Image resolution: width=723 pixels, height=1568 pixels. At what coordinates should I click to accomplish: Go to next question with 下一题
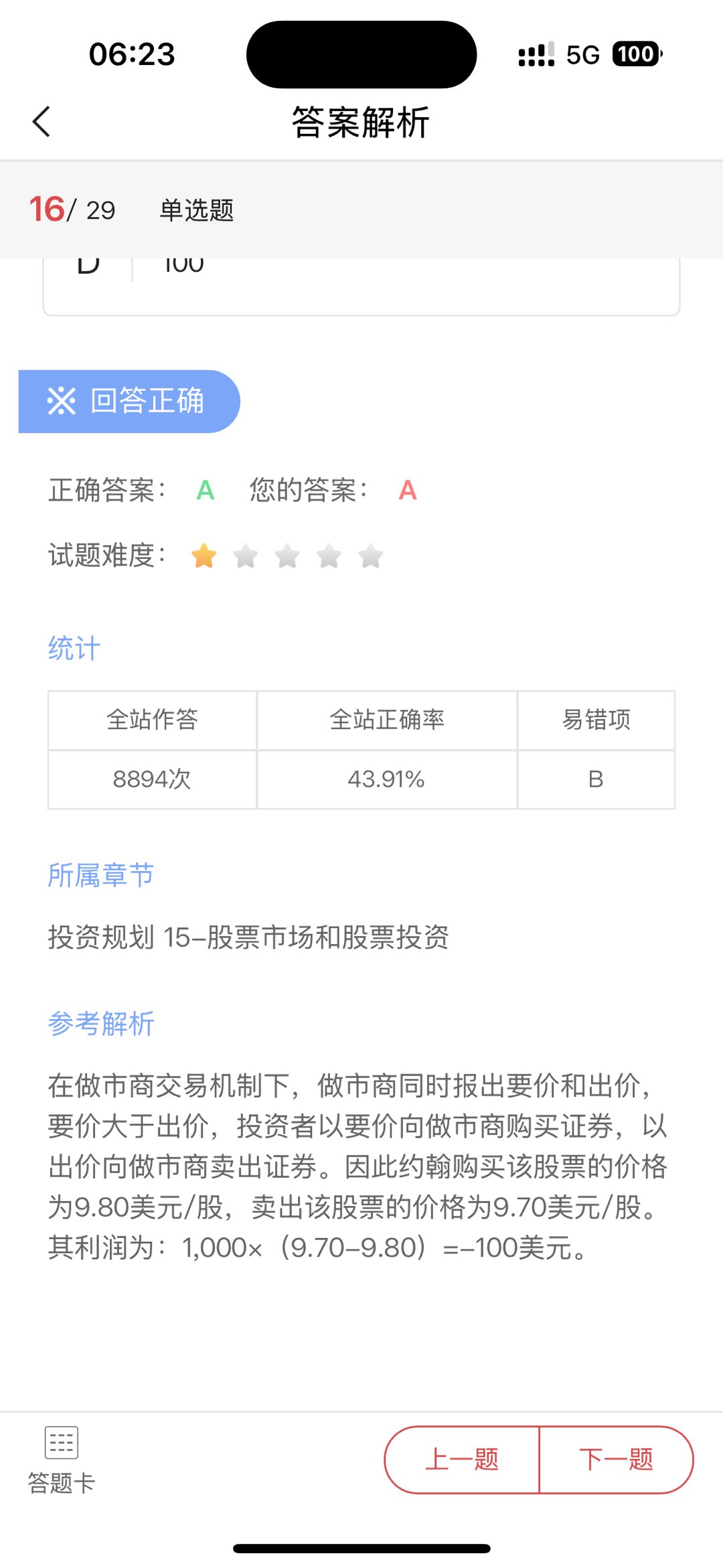click(x=616, y=1460)
